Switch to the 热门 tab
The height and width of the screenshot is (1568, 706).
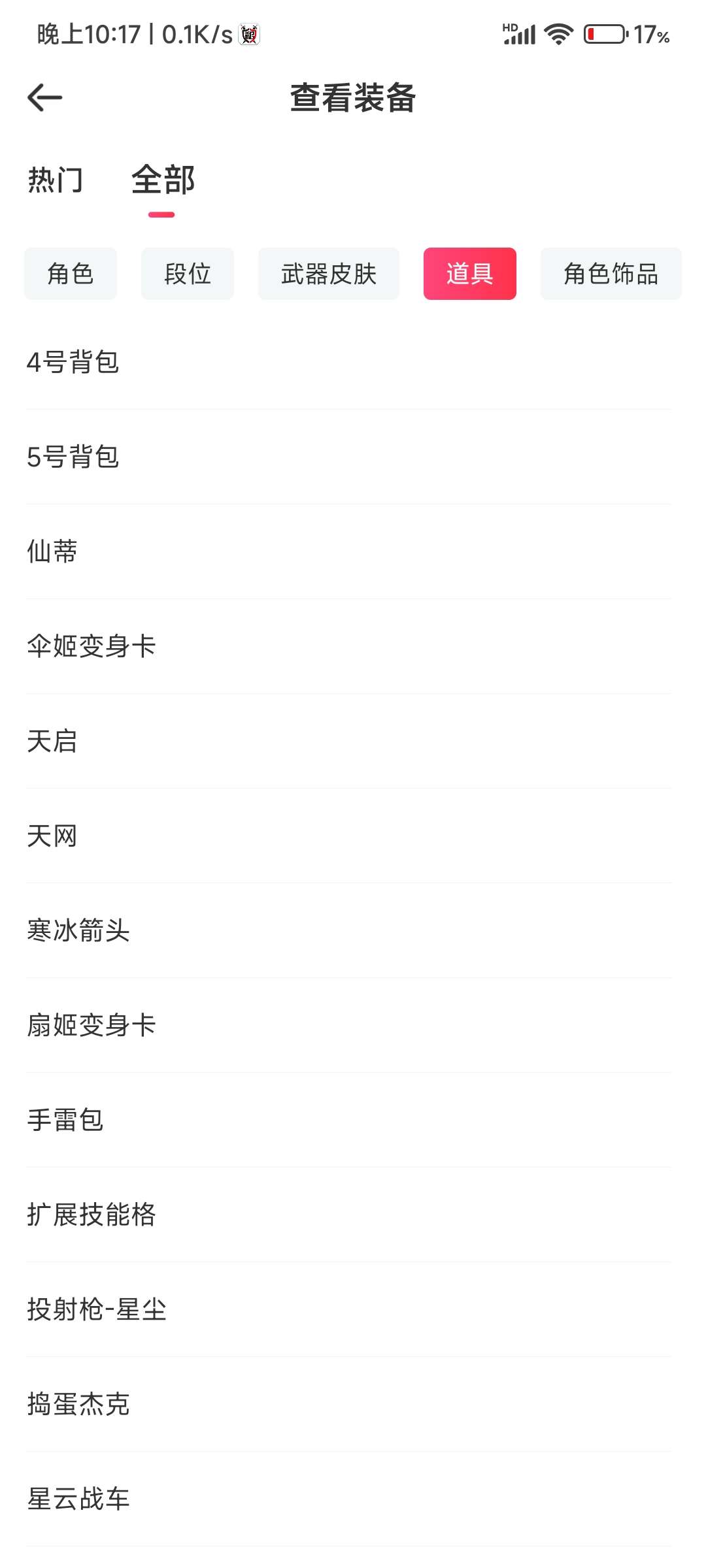tap(56, 180)
